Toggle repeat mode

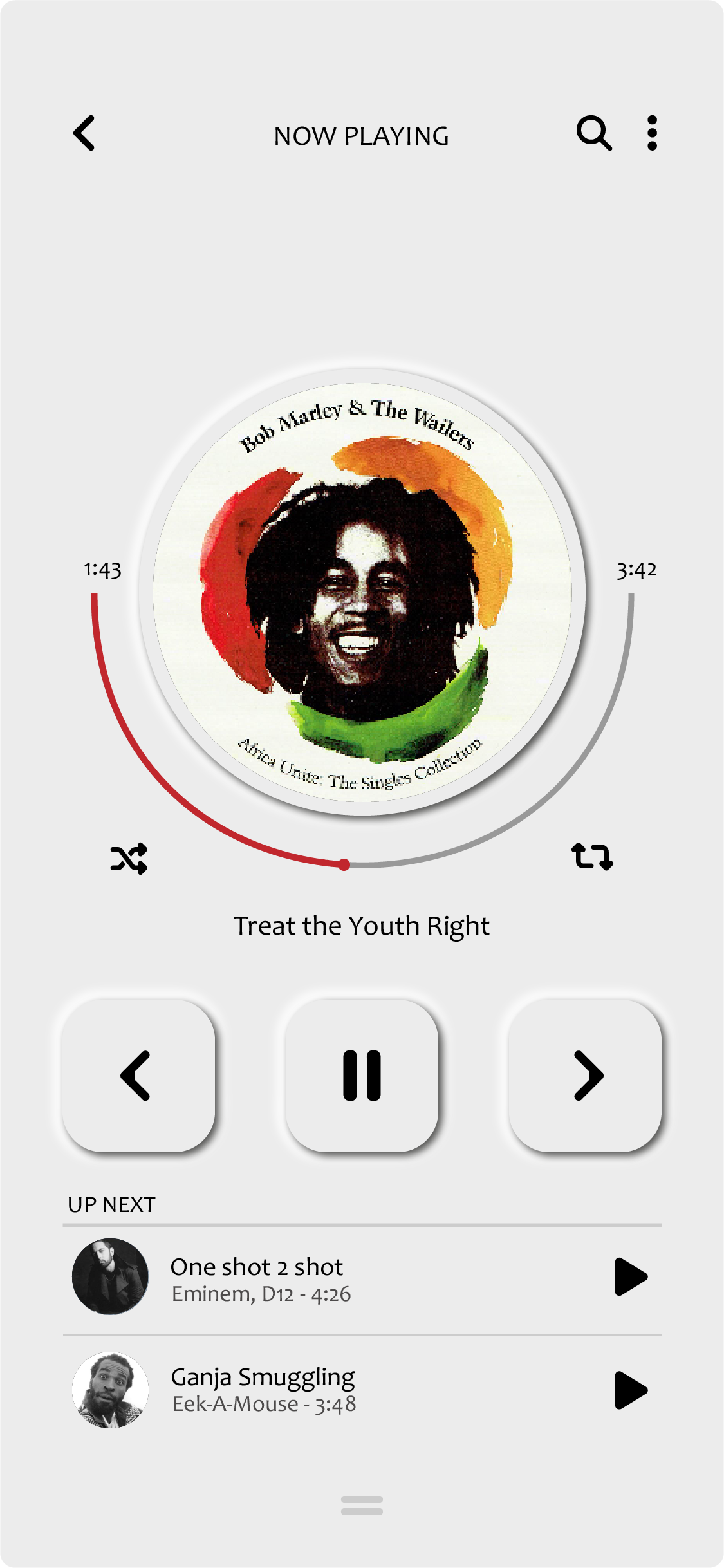click(x=592, y=857)
